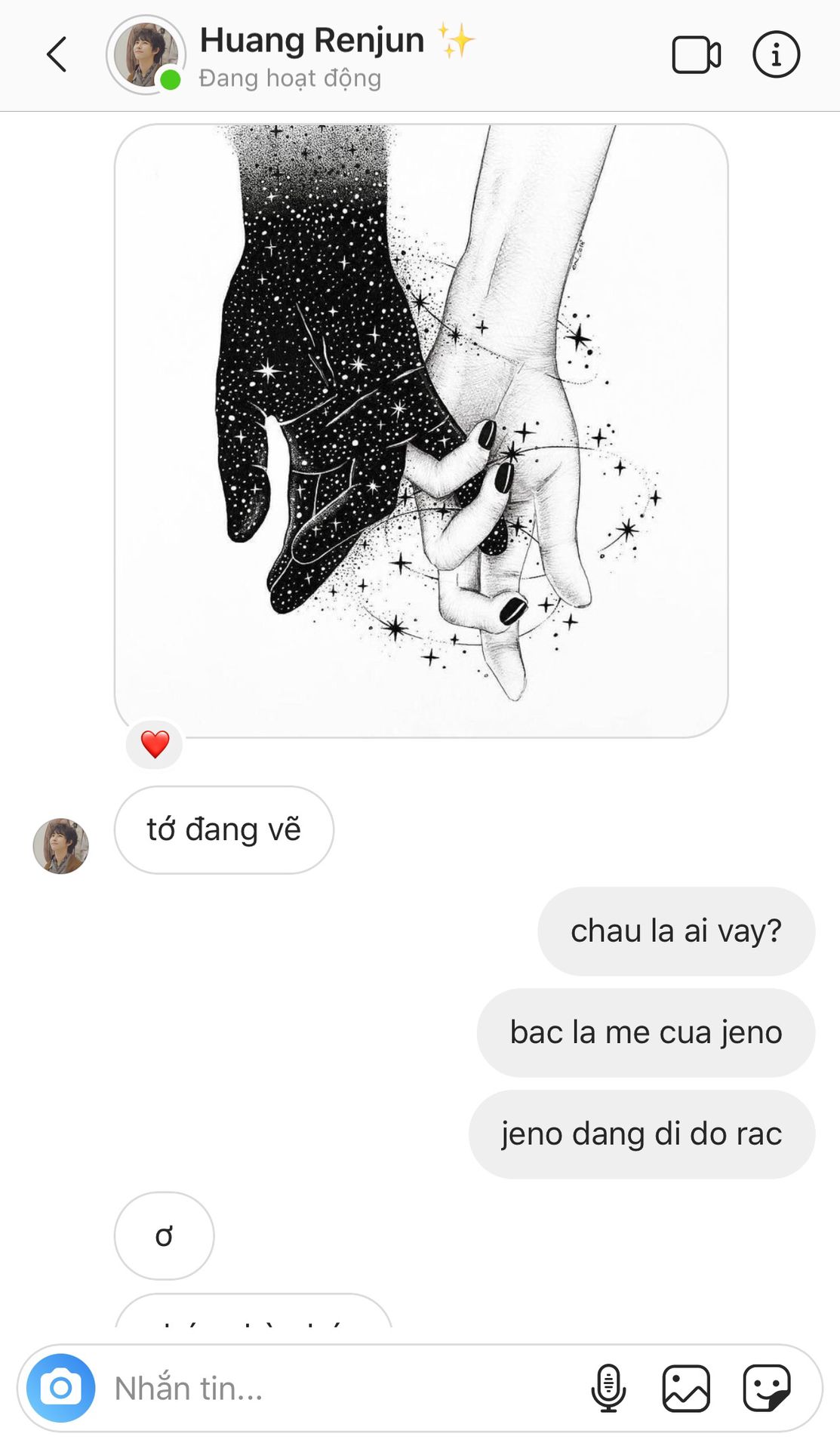Go back to the inbox
The height and width of the screenshot is (1449, 840).
click(57, 55)
